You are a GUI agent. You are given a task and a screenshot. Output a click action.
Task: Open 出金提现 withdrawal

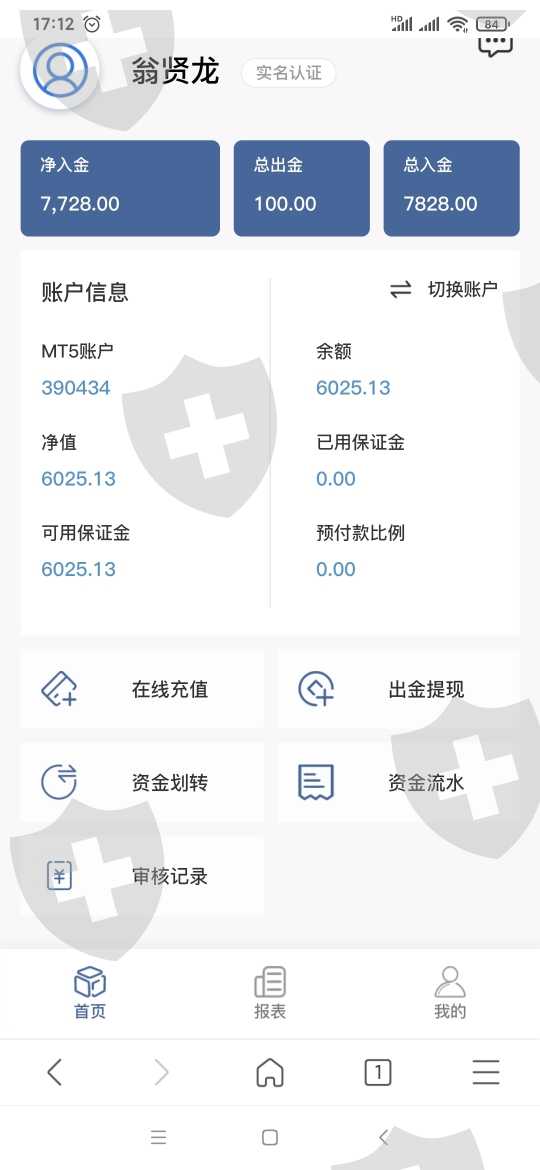pos(398,689)
